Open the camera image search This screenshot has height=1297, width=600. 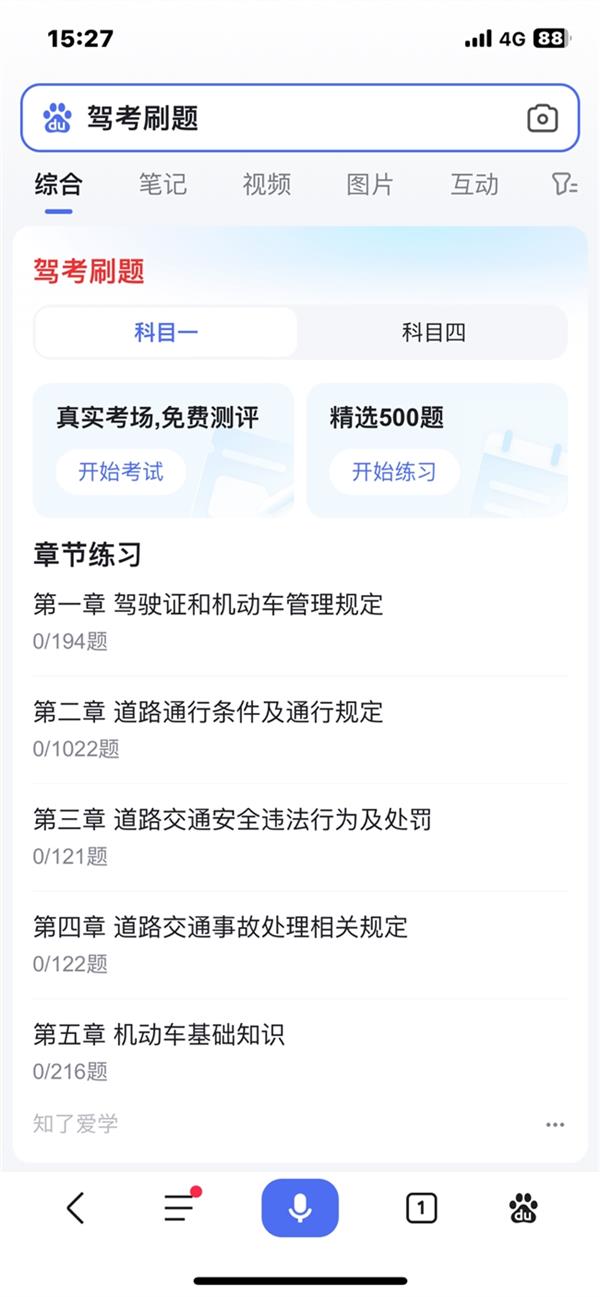(542, 118)
